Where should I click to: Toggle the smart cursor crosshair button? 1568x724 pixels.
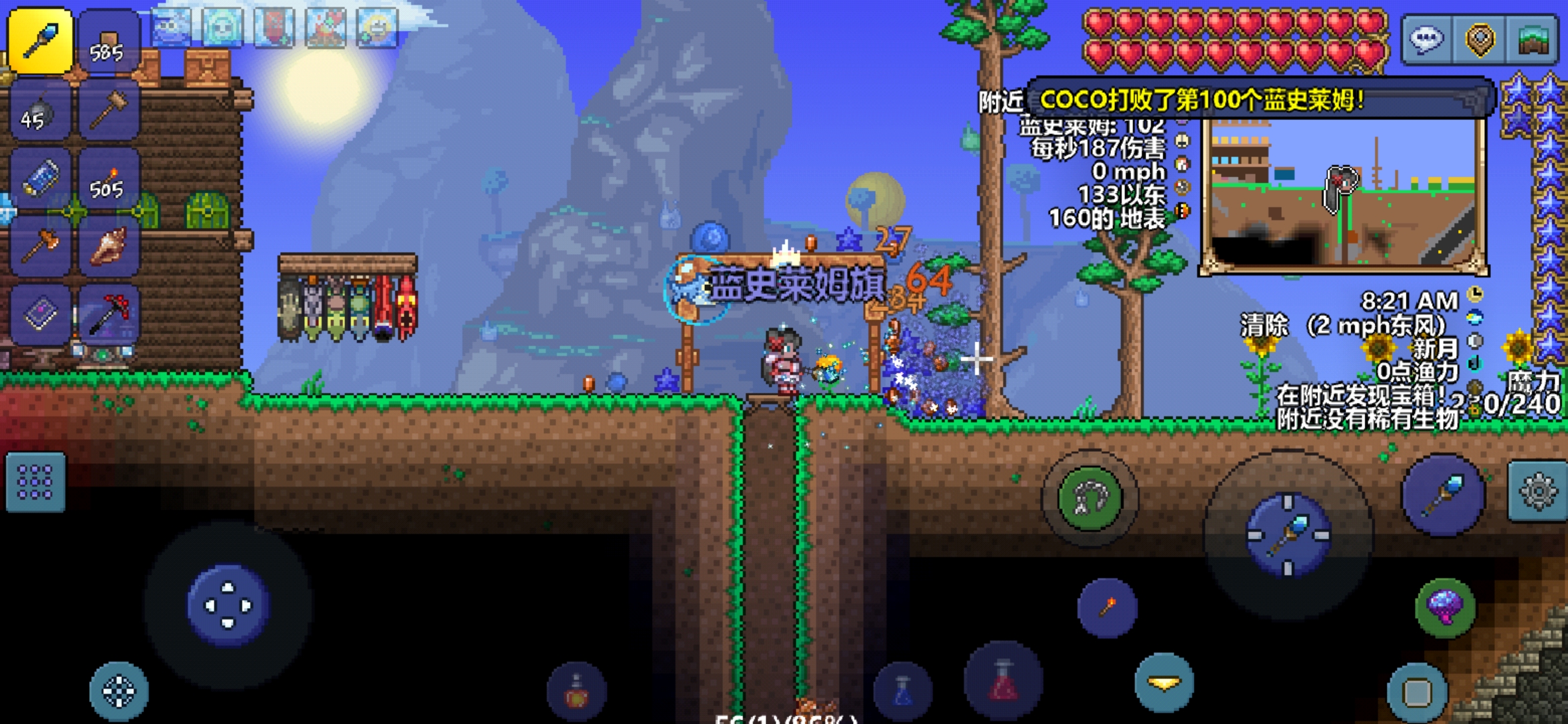(x=119, y=691)
